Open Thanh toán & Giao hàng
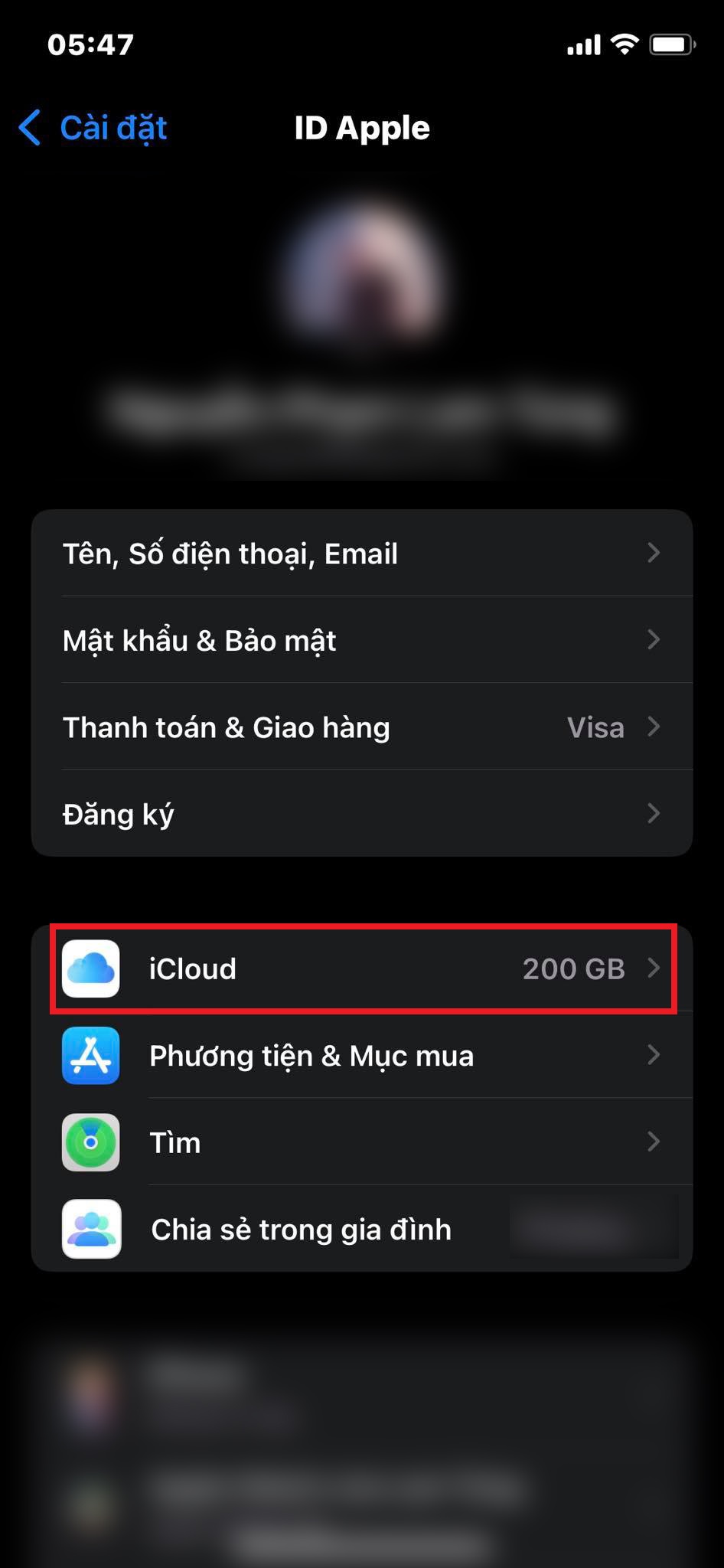Viewport: 724px width, 1568px height. (362, 727)
